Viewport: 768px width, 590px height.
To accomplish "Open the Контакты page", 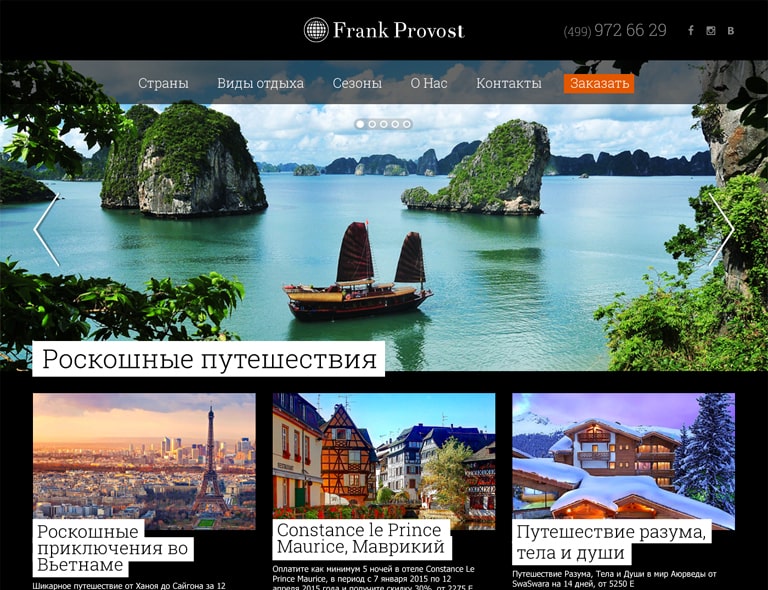I will 509,84.
